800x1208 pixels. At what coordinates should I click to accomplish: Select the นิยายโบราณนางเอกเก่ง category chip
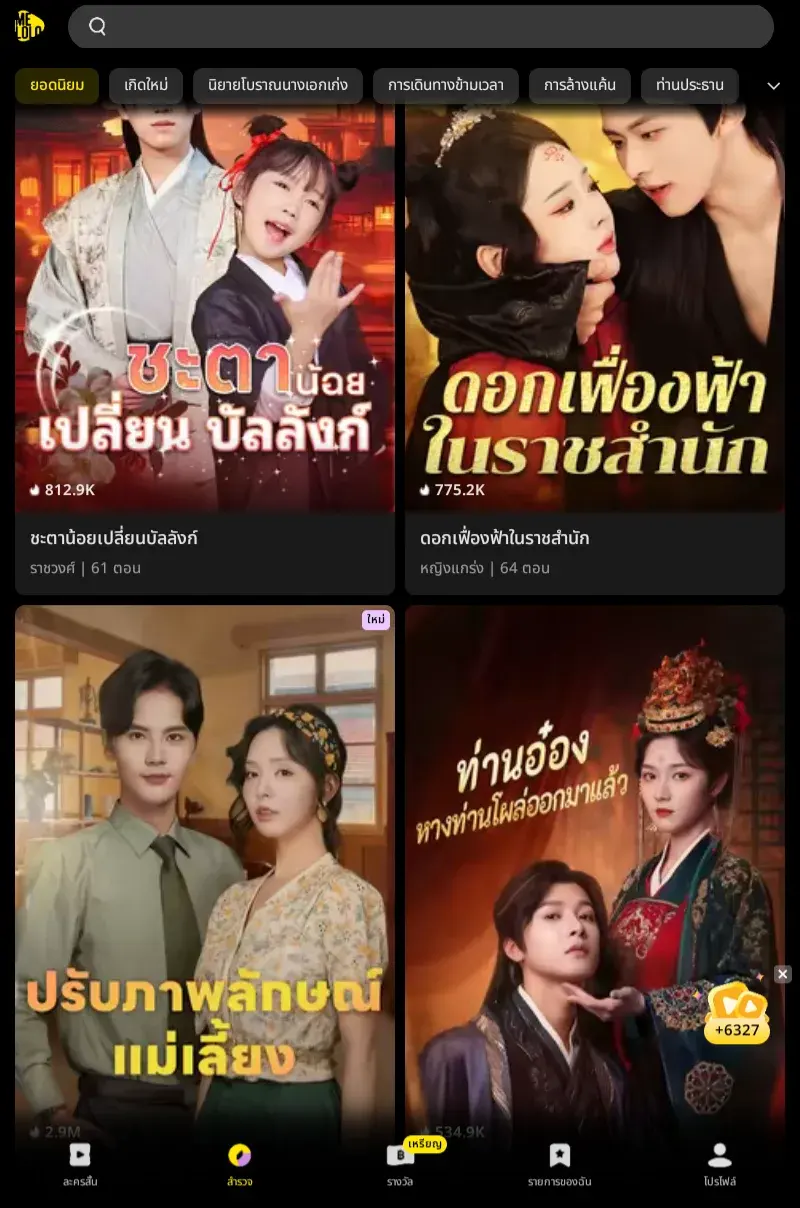point(278,86)
